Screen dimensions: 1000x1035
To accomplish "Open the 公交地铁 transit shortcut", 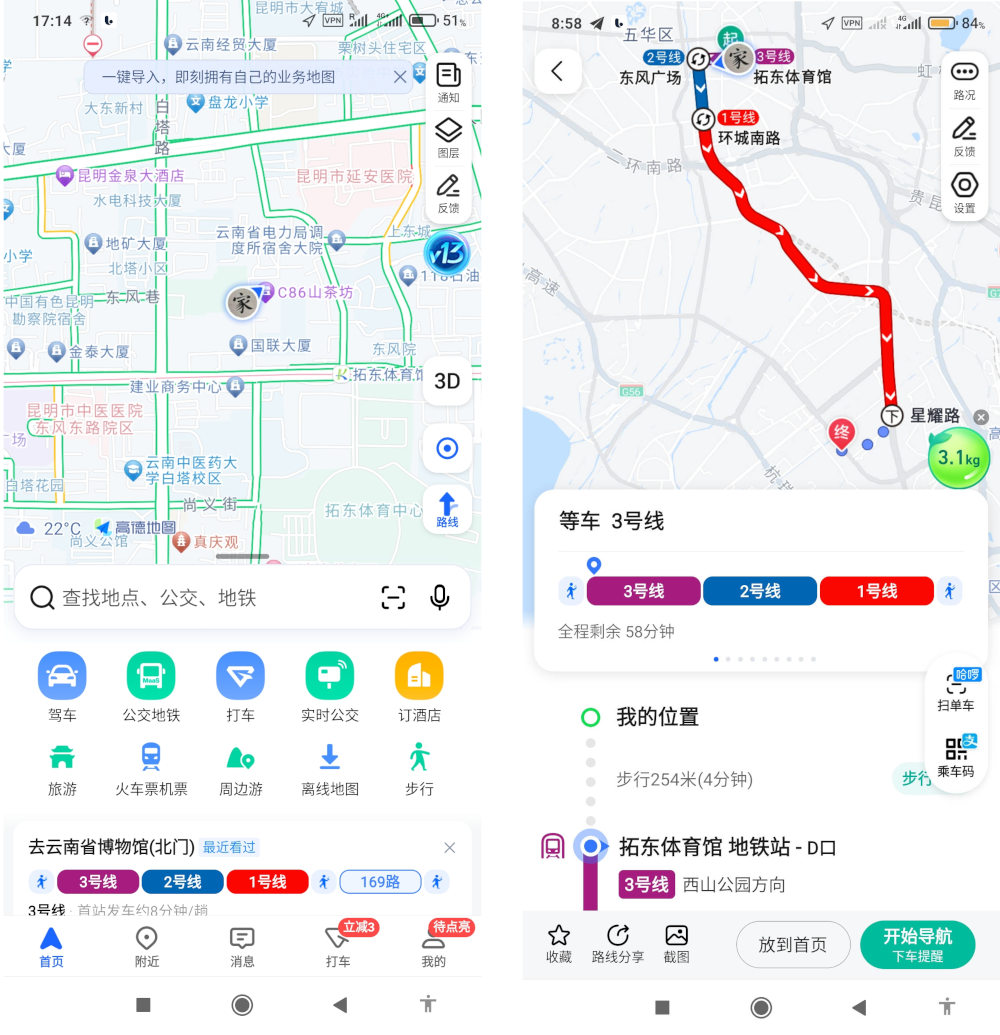I will (x=151, y=687).
